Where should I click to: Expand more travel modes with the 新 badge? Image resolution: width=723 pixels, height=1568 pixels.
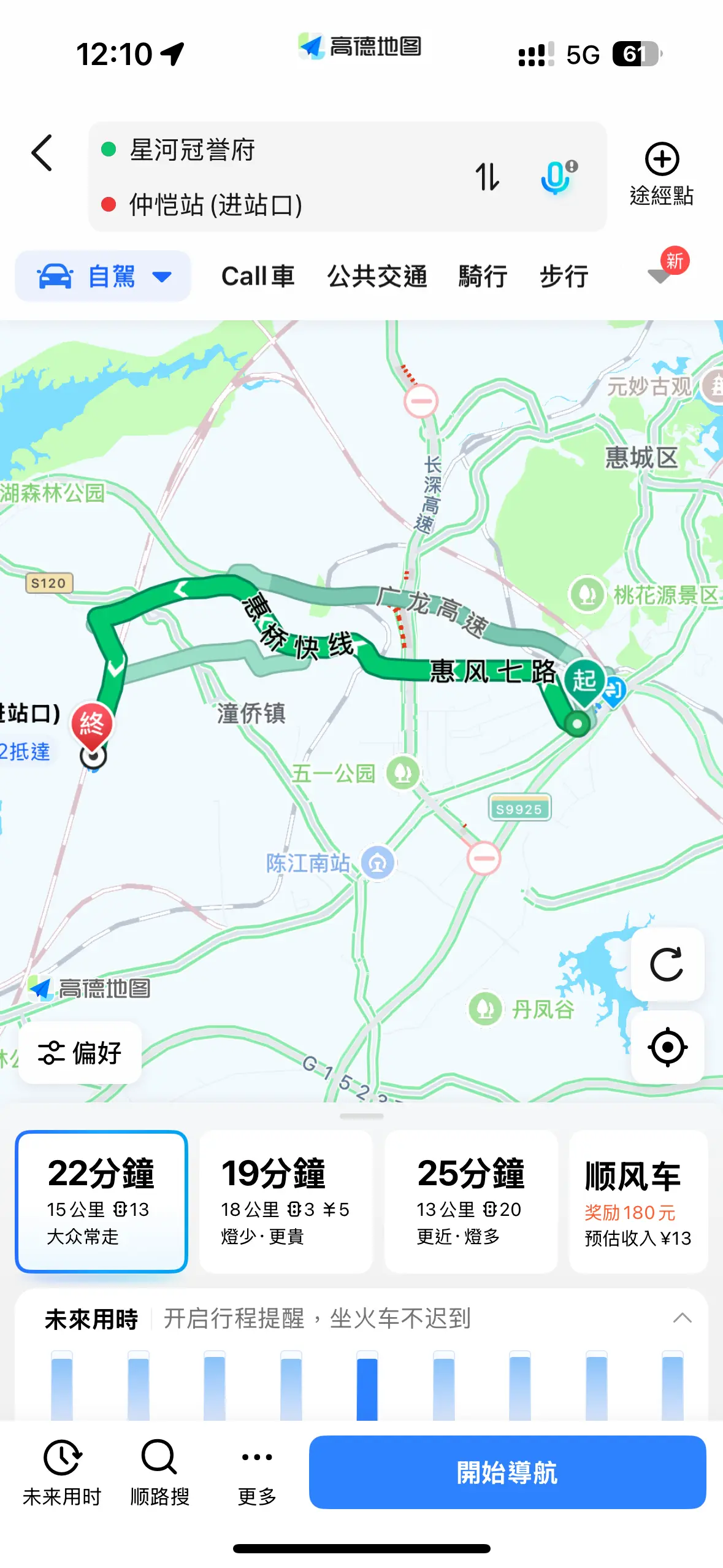pos(665,269)
